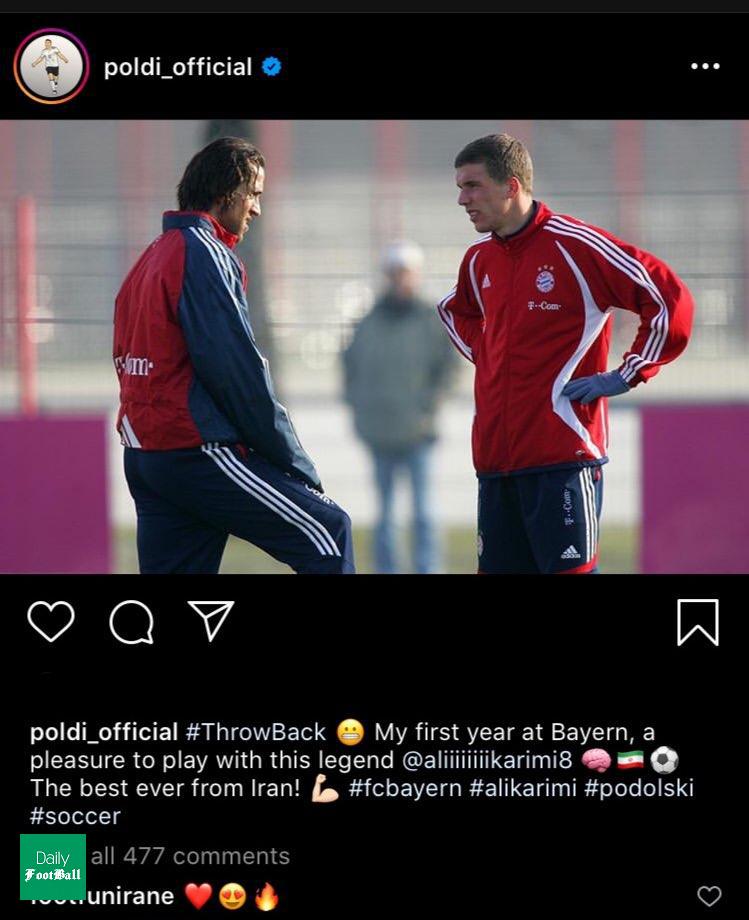Open the #podolski hashtag
Viewport: 749px width, 920px height.
pos(639,788)
